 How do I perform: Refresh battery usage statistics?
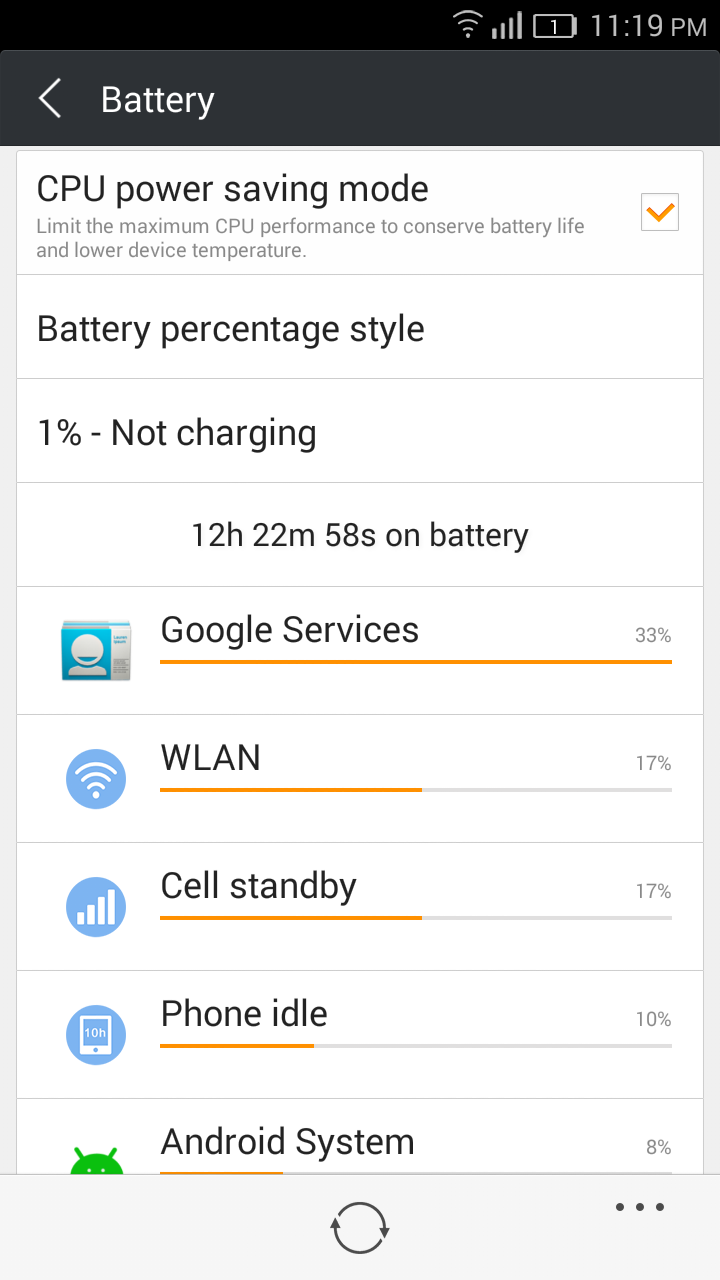pyautogui.click(x=360, y=1227)
